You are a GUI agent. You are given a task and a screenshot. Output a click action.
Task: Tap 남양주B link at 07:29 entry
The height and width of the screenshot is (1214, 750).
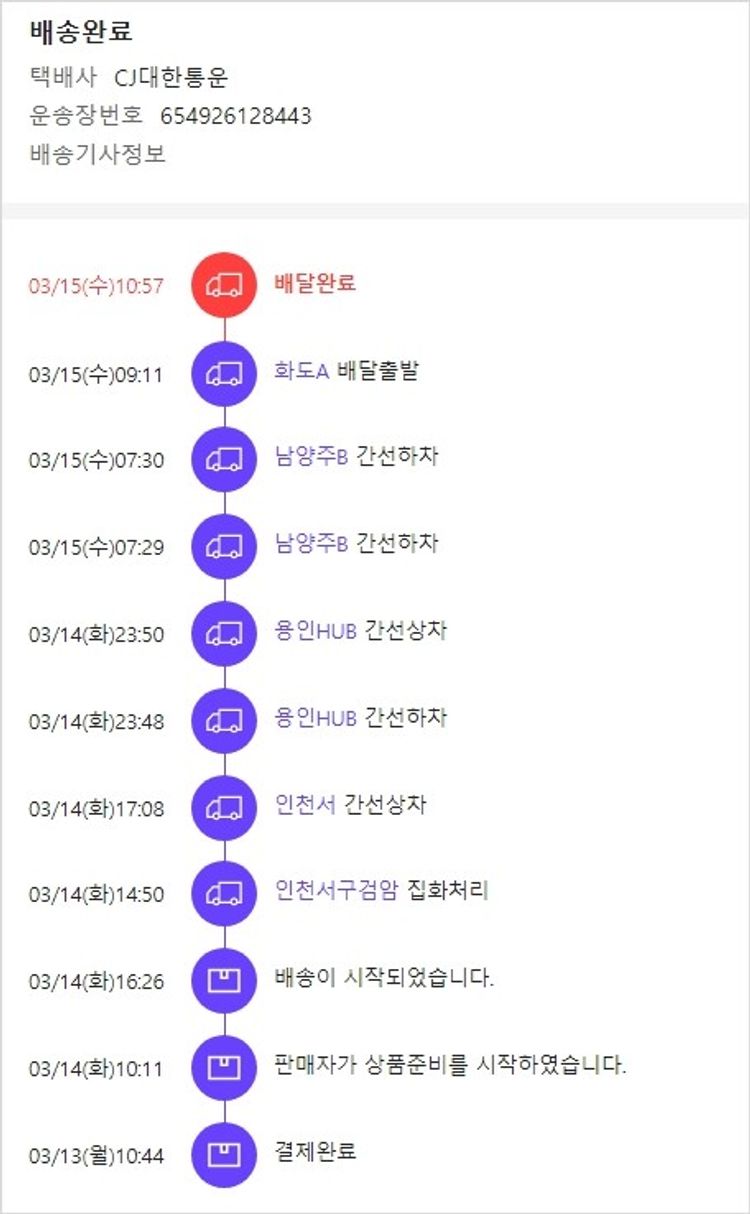click(310, 545)
